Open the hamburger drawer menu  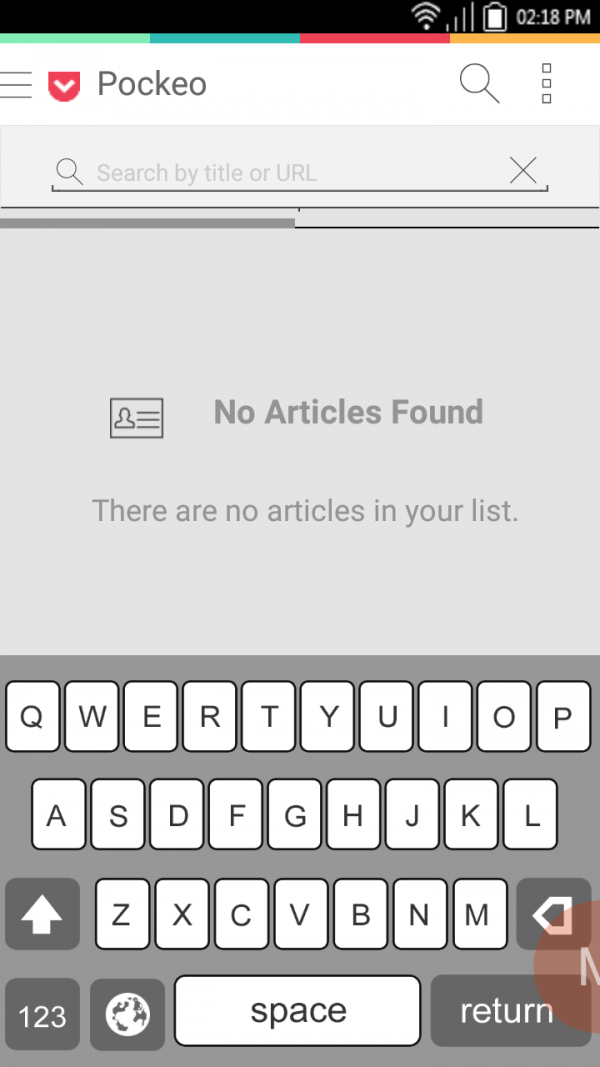point(17,85)
